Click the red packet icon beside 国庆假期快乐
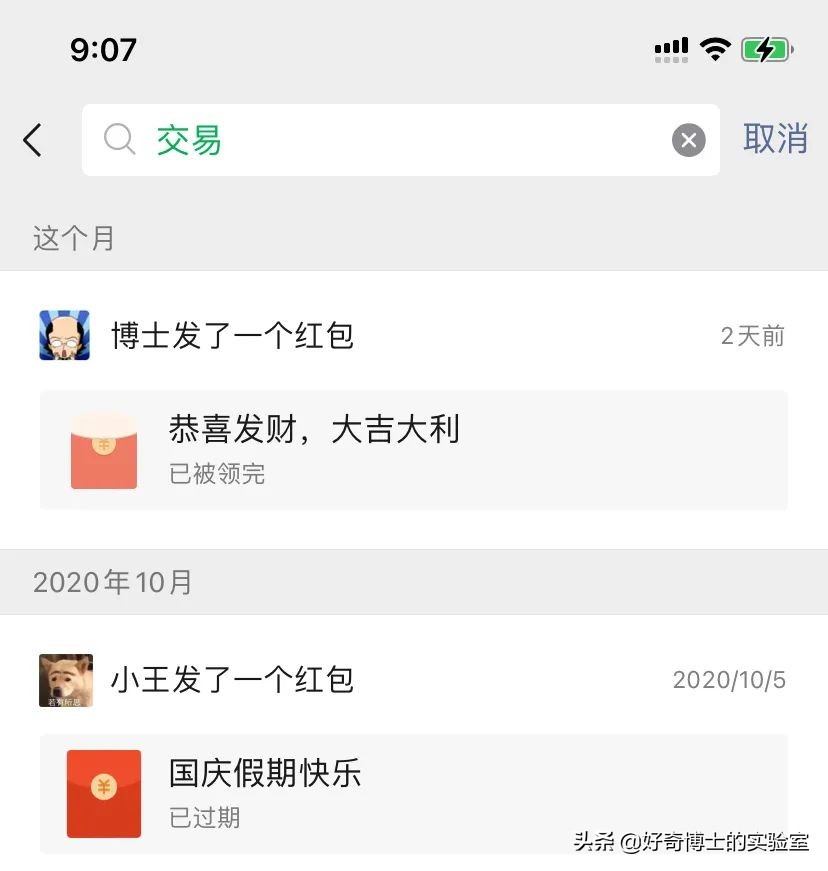The image size is (828, 871). tap(103, 794)
